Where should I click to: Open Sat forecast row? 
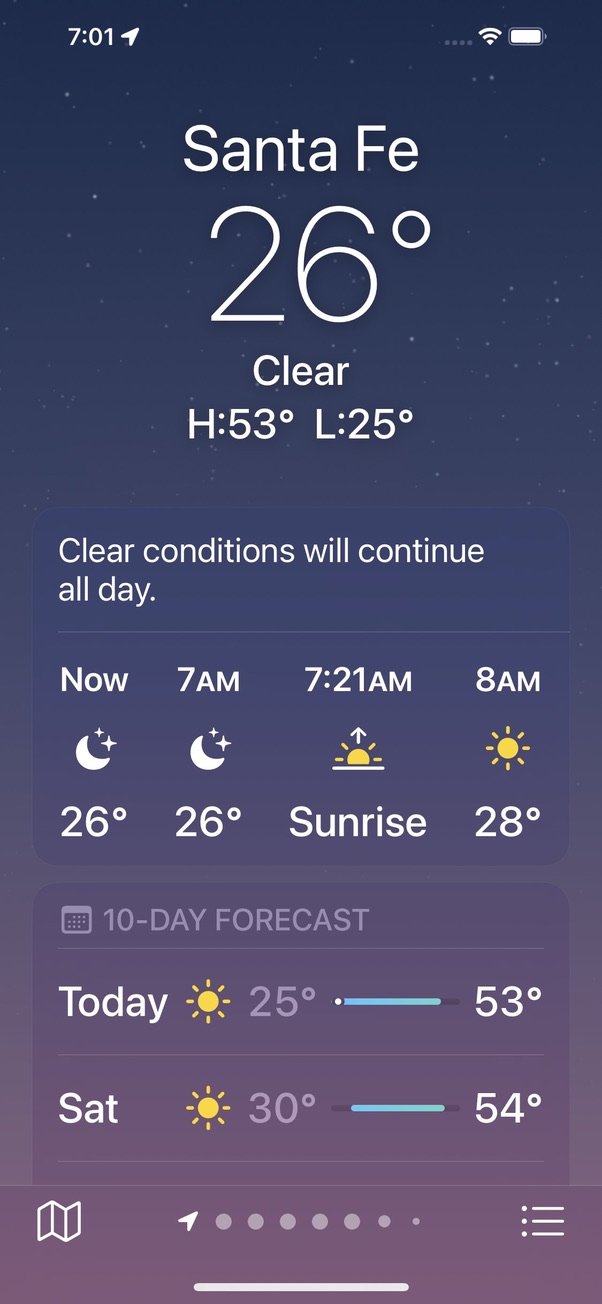click(301, 1108)
